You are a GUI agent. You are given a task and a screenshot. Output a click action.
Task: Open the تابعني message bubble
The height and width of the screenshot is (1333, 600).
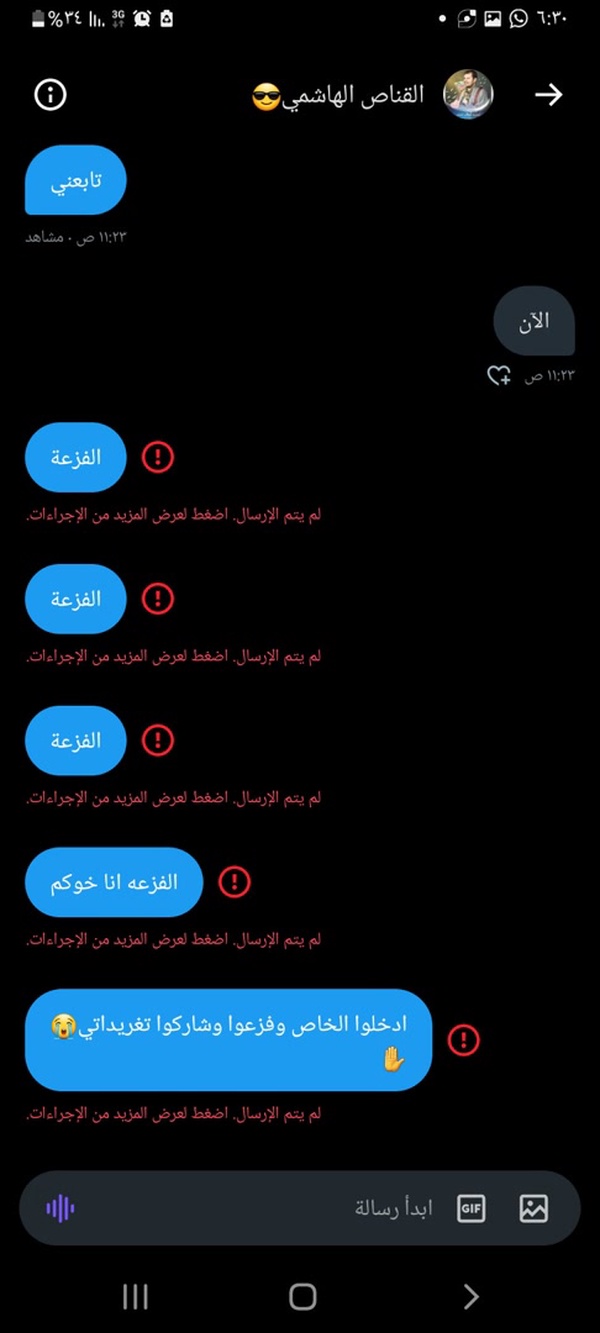point(76,180)
